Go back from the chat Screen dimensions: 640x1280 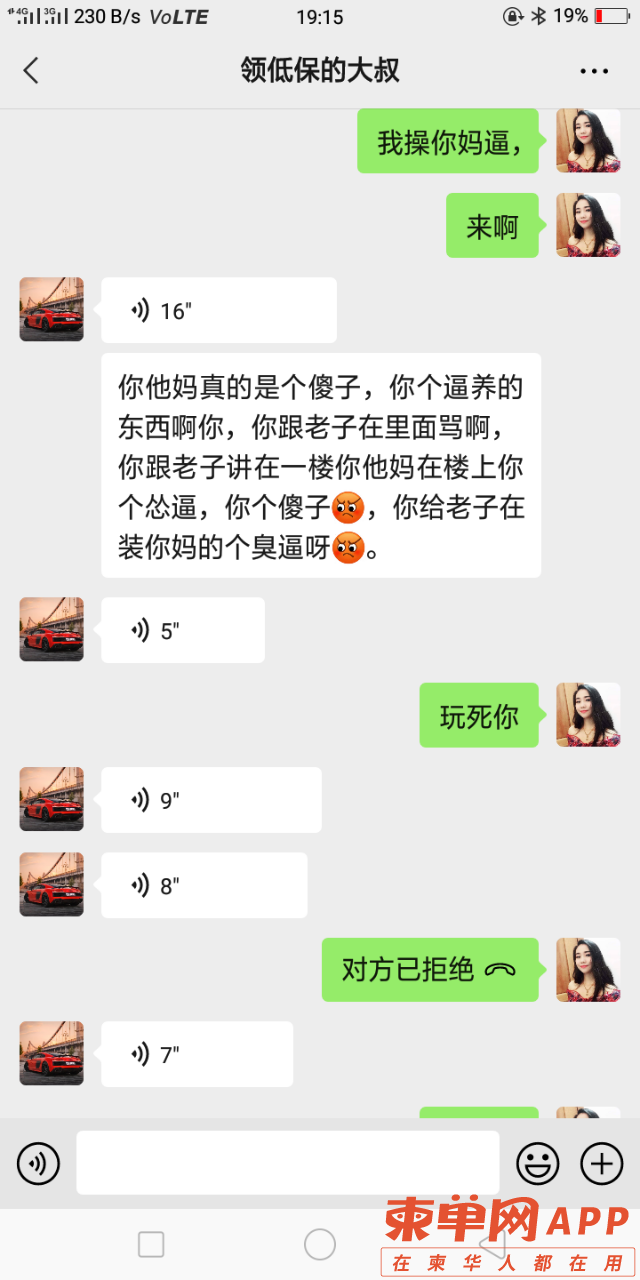point(31,70)
